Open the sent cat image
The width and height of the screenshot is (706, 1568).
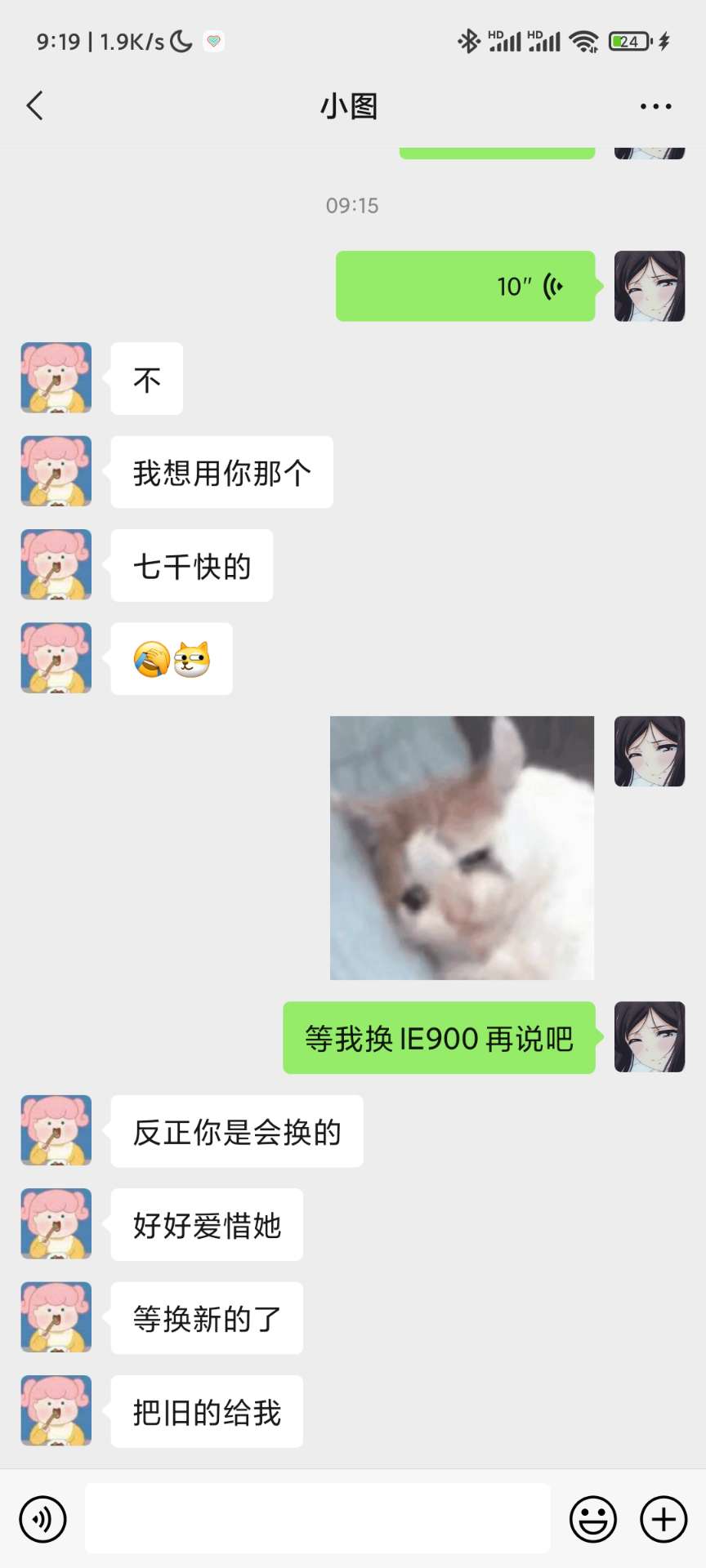[x=462, y=848]
